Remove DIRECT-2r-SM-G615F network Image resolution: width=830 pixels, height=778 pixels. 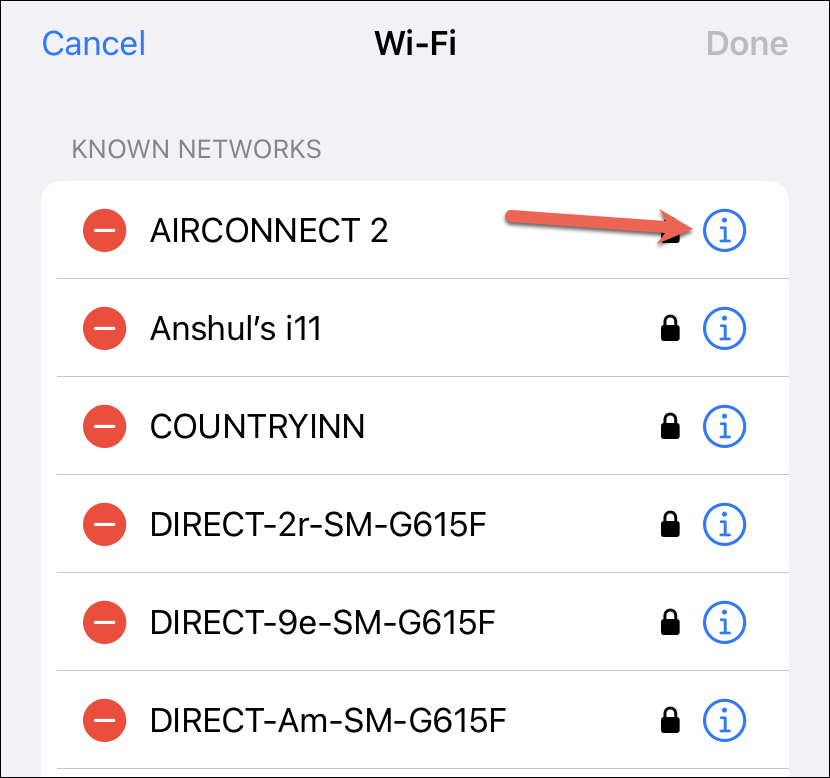pyautogui.click(x=104, y=523)
